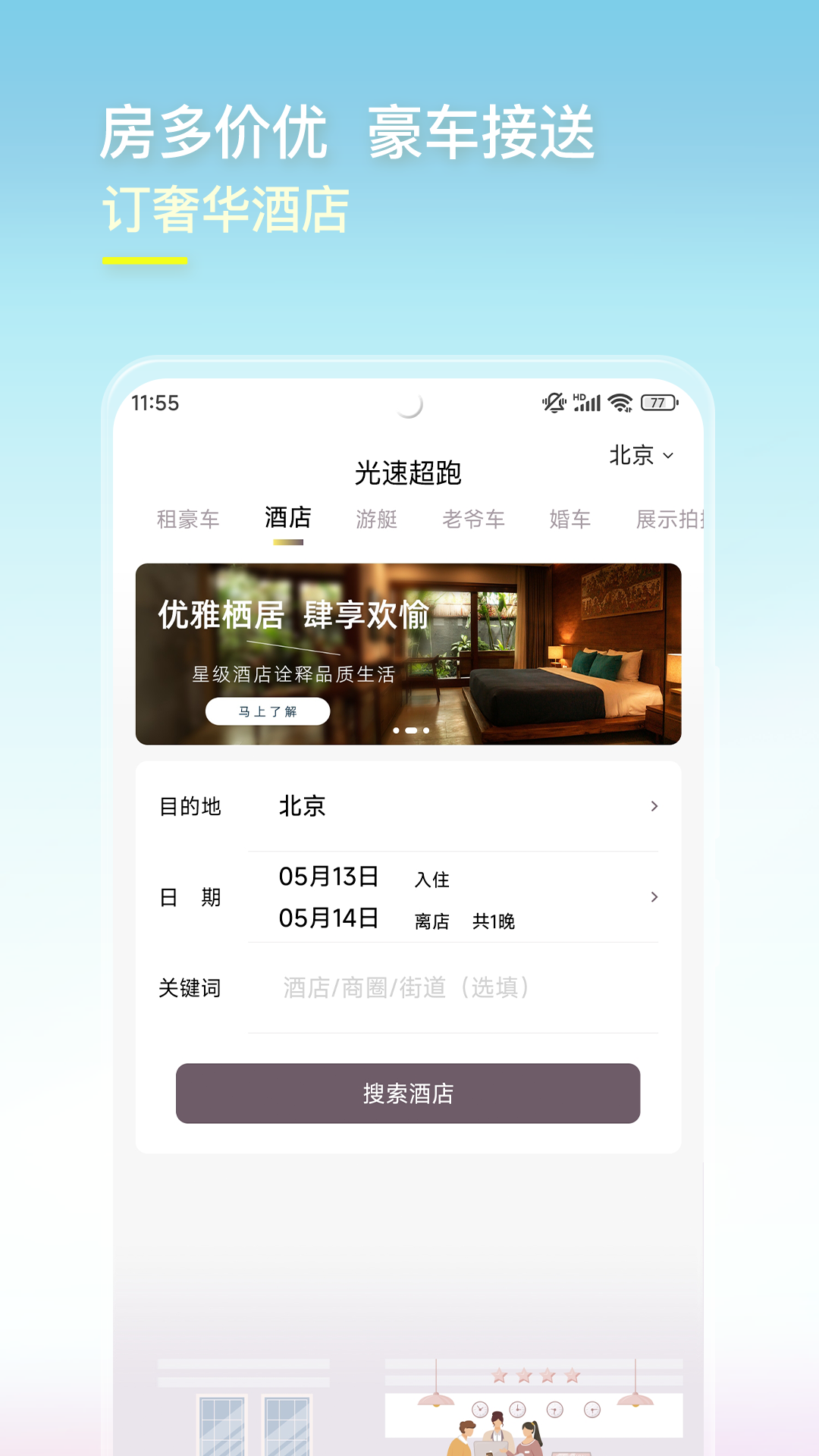The height and width of the screenshot is (1456, 819).
Task: Open the 老爷车 tab
Action: pos(472,519)
